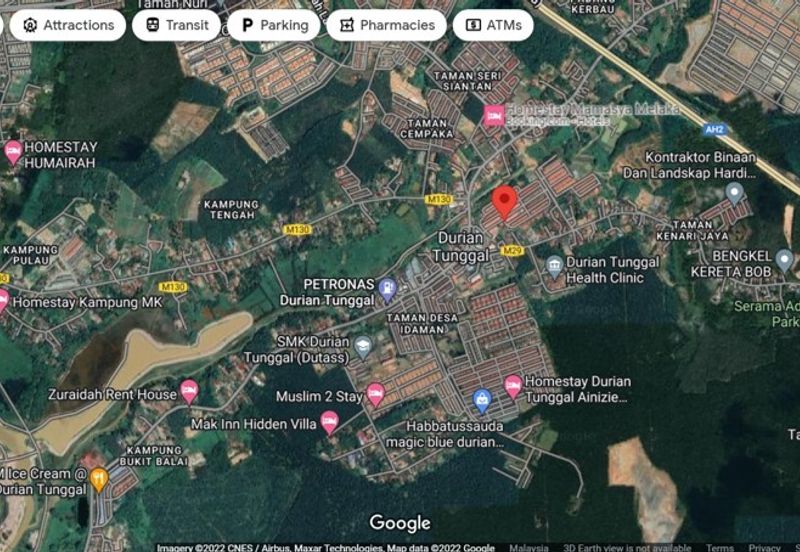
Task: Filter map by Transit
Action: point(176,25)
